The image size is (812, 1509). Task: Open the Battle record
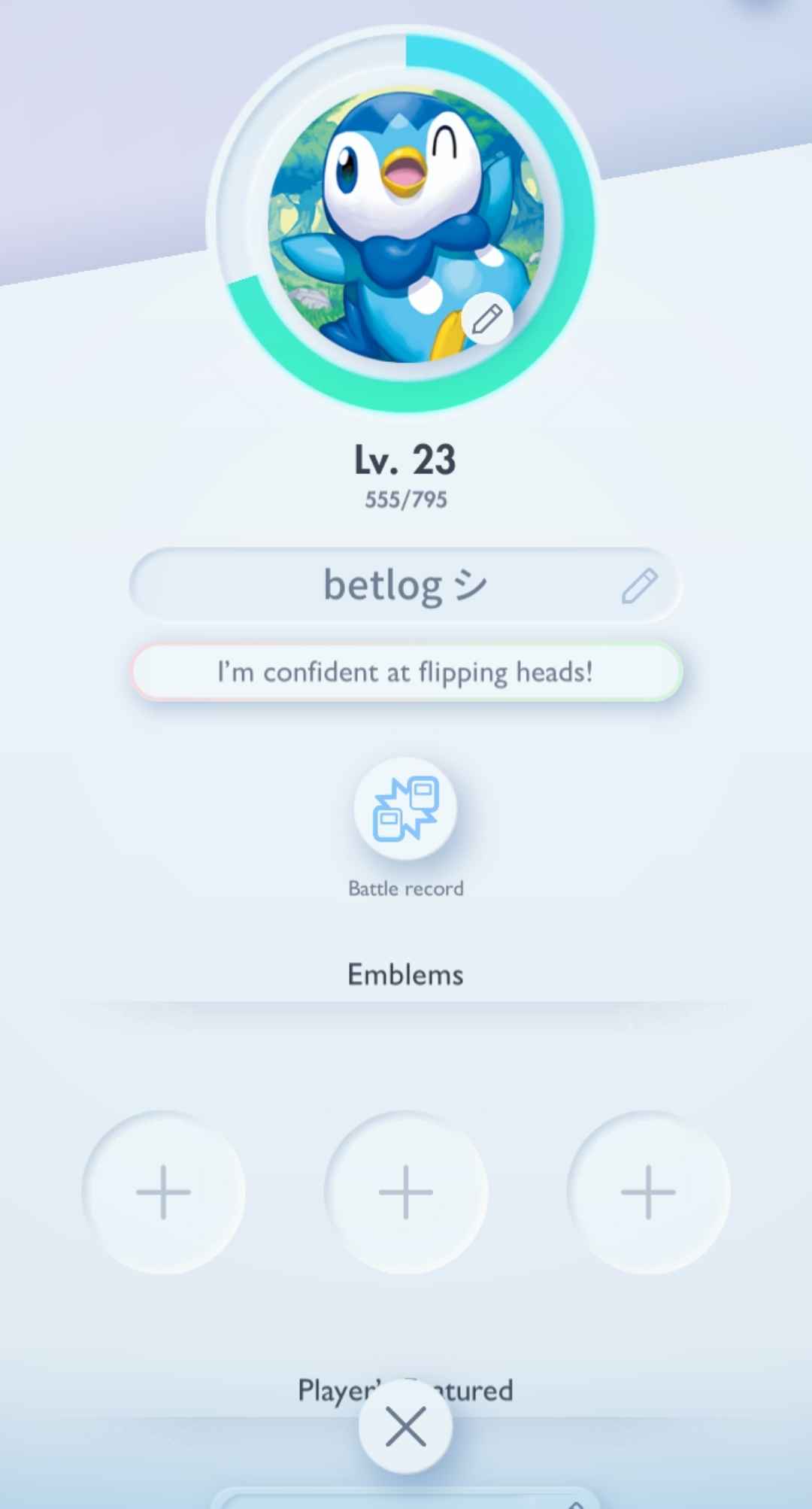[405, 809]
